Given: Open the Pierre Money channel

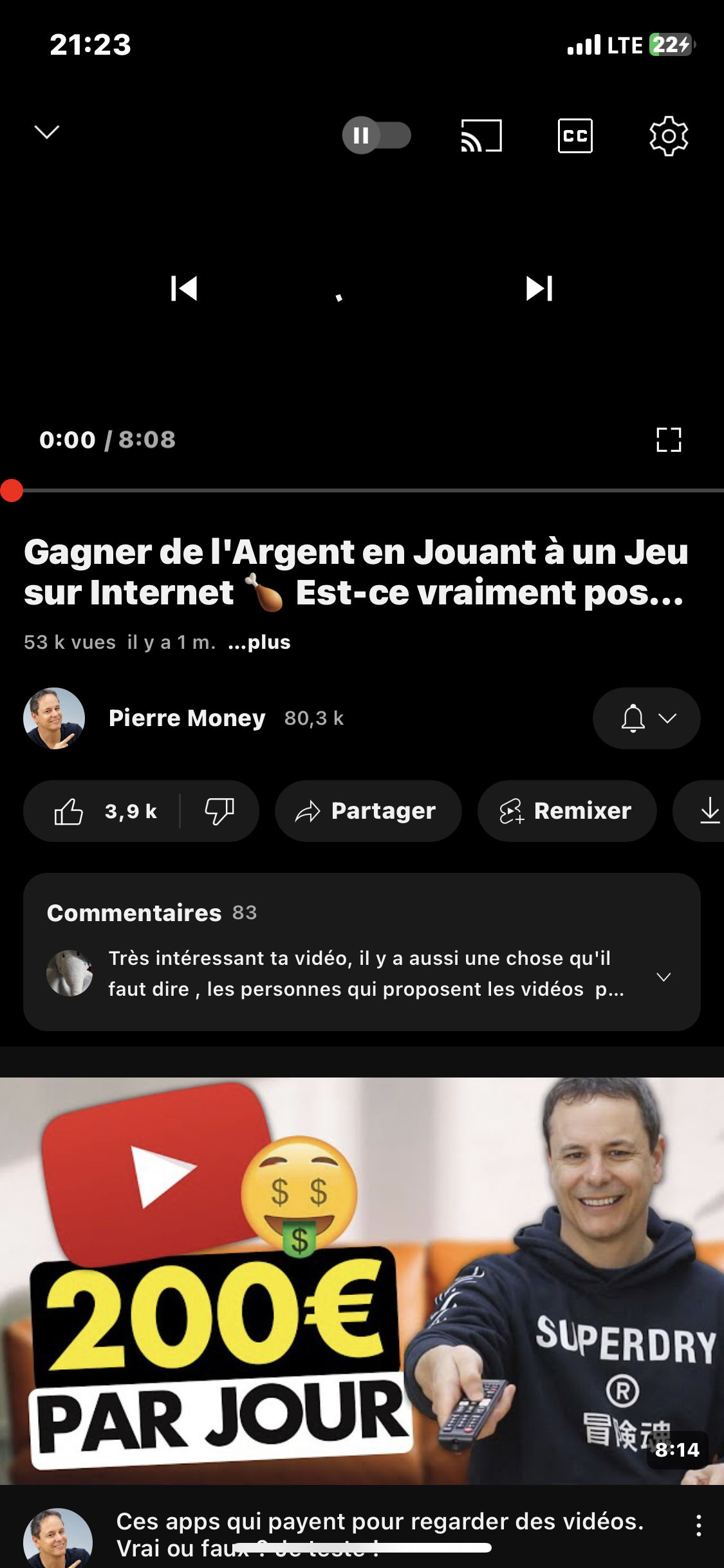Looking at the screenshot, I should coord(187,718).
